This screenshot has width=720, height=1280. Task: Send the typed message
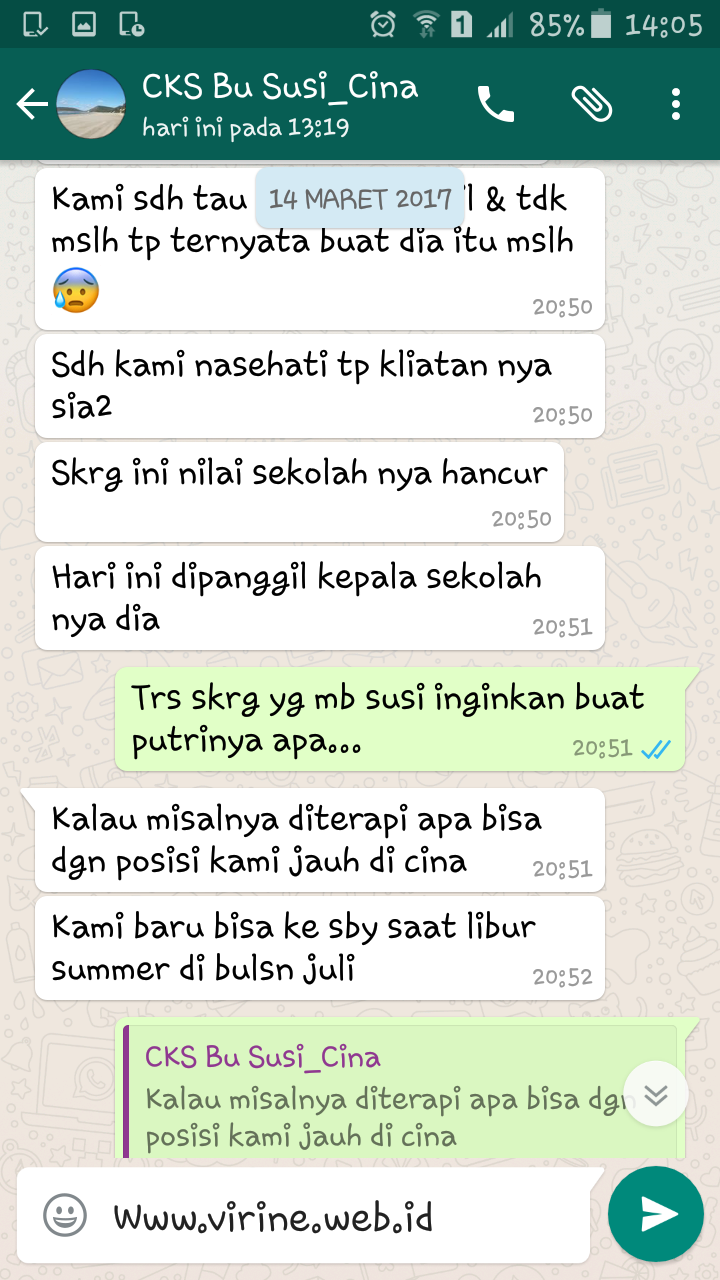click(656, 1214)
